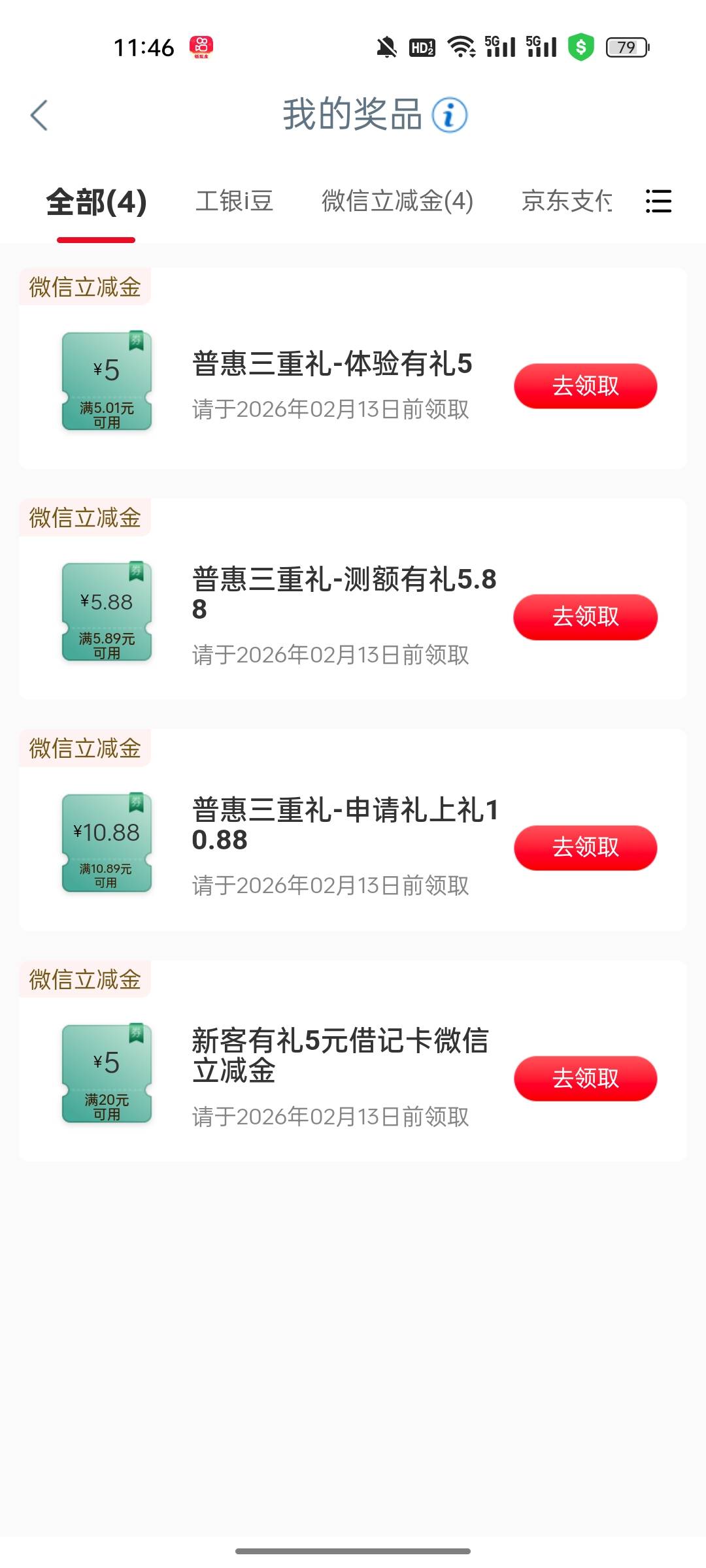Select the 全部(4) tab
The width and height of the screenshot is (706, 1568).
[x=96, y=201]
